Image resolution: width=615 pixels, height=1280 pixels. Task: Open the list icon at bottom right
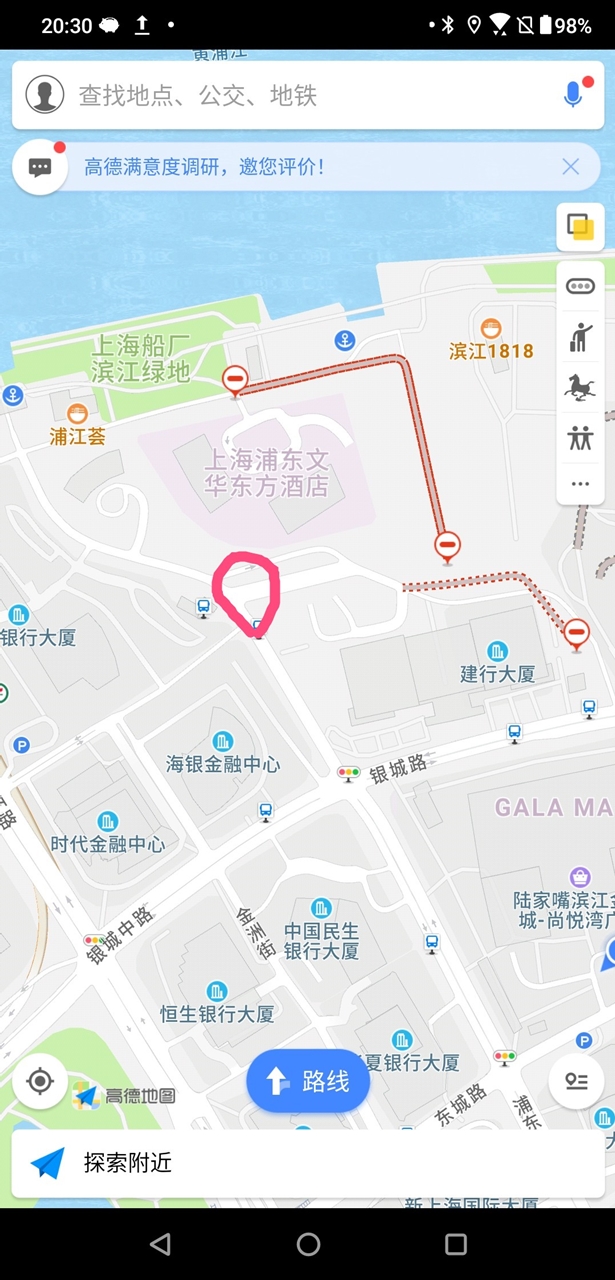point(576,1081)
